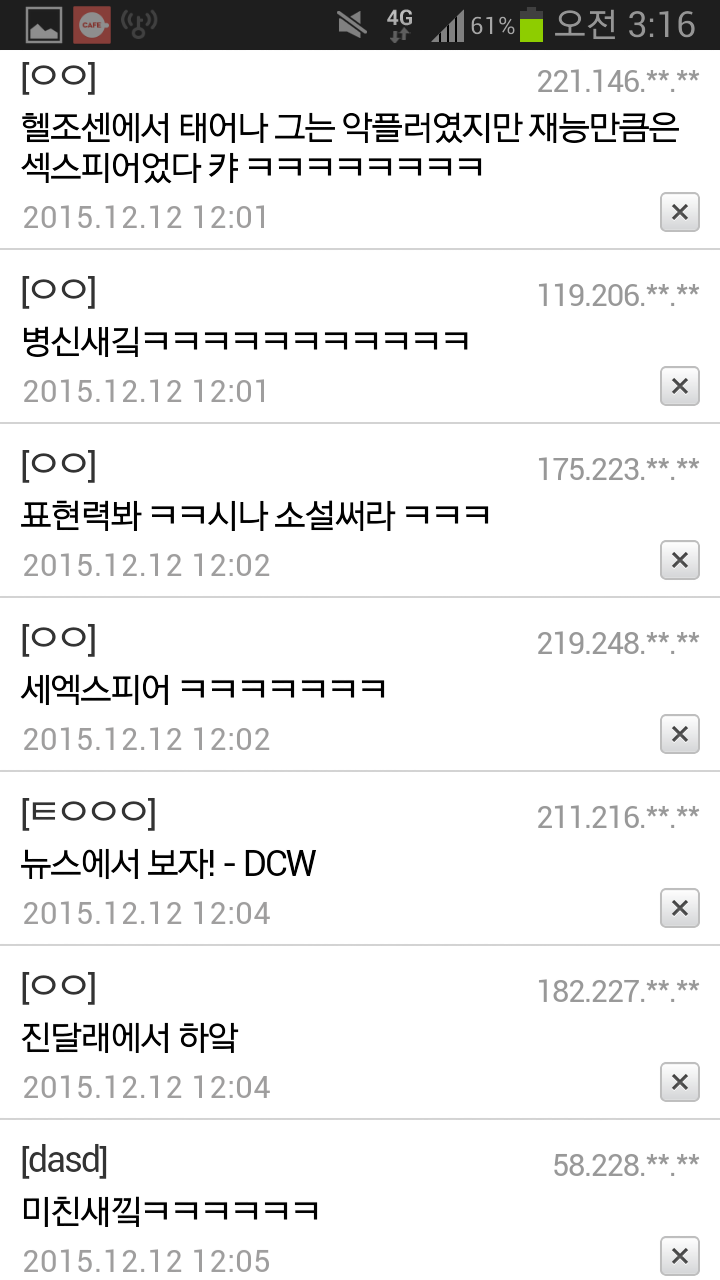Delete the comment from 119.206.**.**

pyautogui.click(x=680, y=386)
